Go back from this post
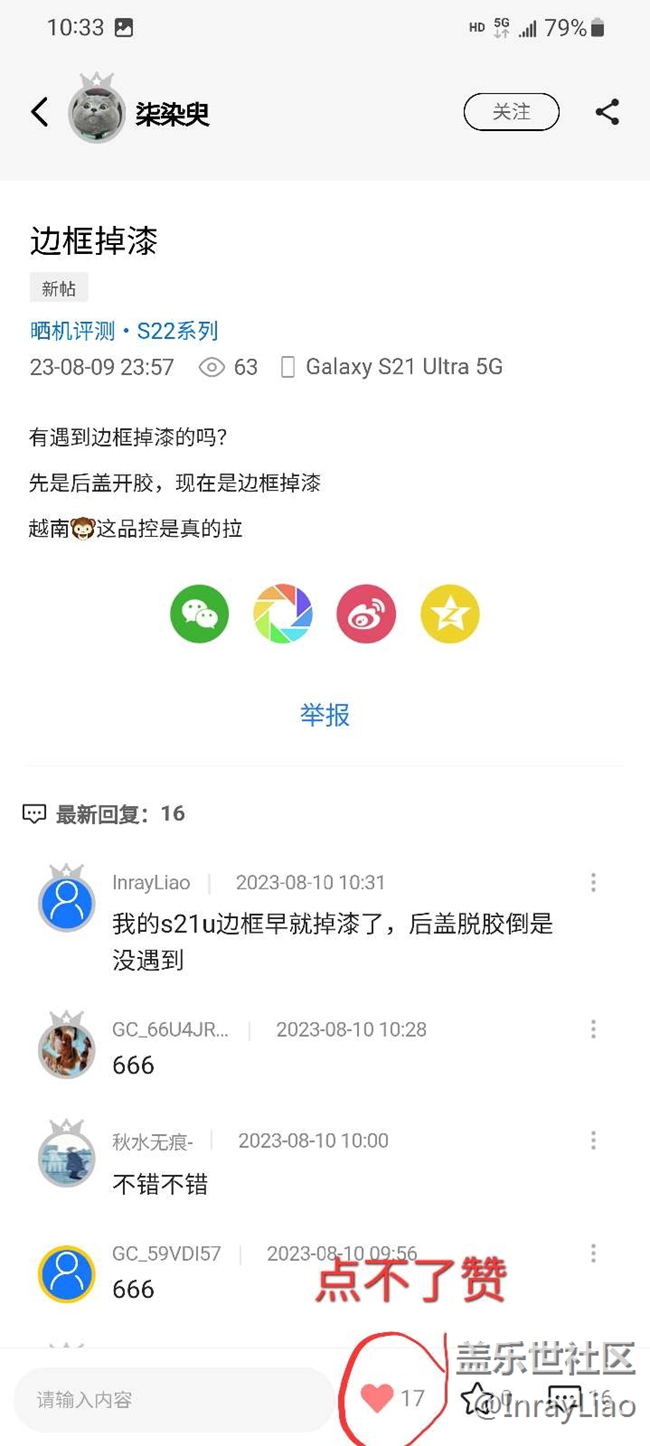The height and width of the screenshot is (1446, 650). (40, 112)
